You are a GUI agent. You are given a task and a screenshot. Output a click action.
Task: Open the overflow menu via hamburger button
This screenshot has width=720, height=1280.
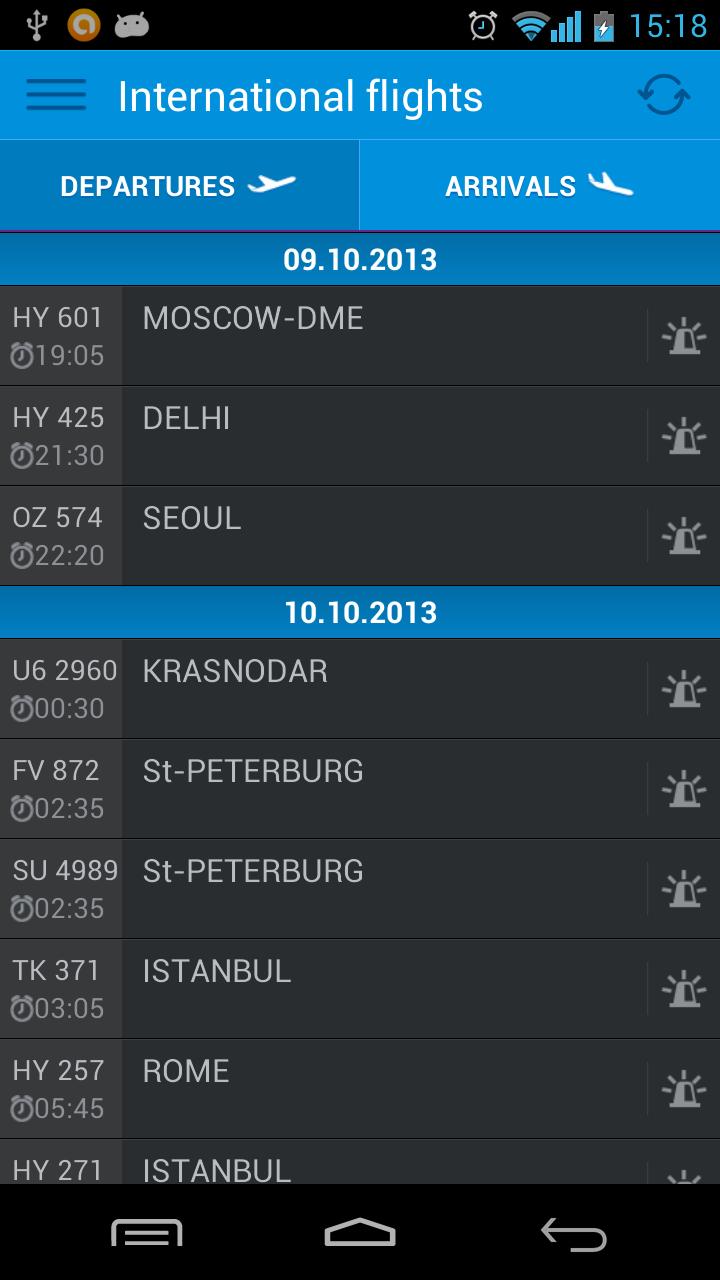point(56,95)
